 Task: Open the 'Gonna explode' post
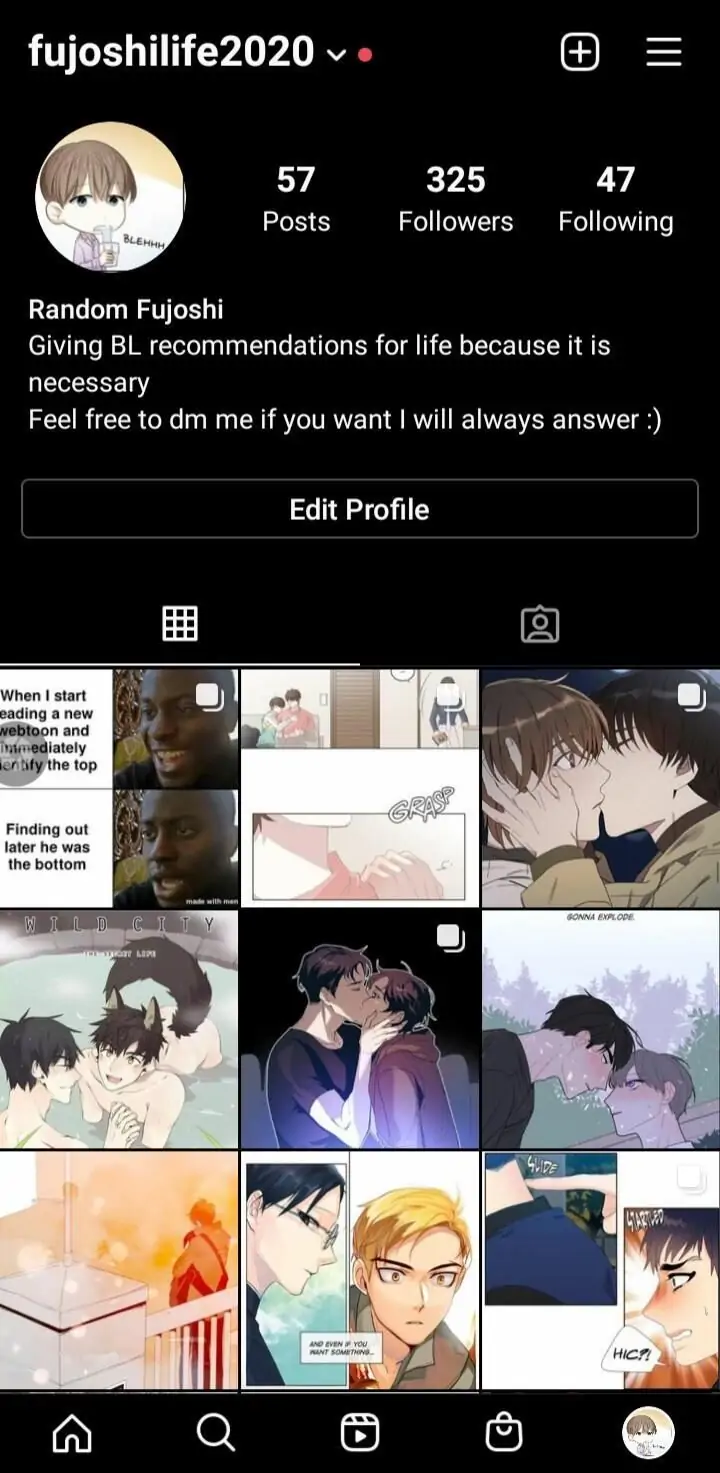click(600, 1029)
